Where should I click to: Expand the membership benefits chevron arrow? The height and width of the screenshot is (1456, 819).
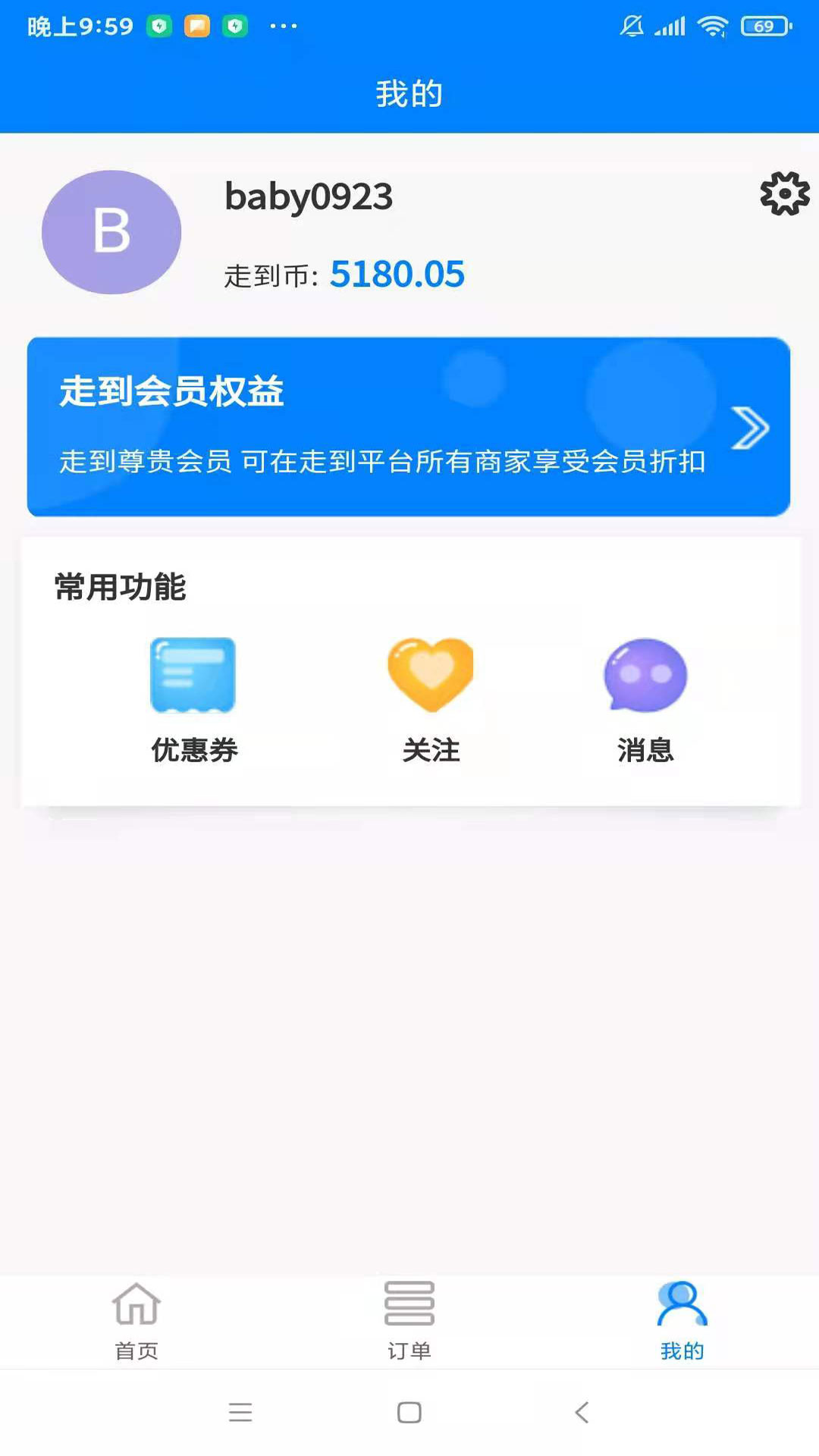pyautogui.click(x=749, y=427)
